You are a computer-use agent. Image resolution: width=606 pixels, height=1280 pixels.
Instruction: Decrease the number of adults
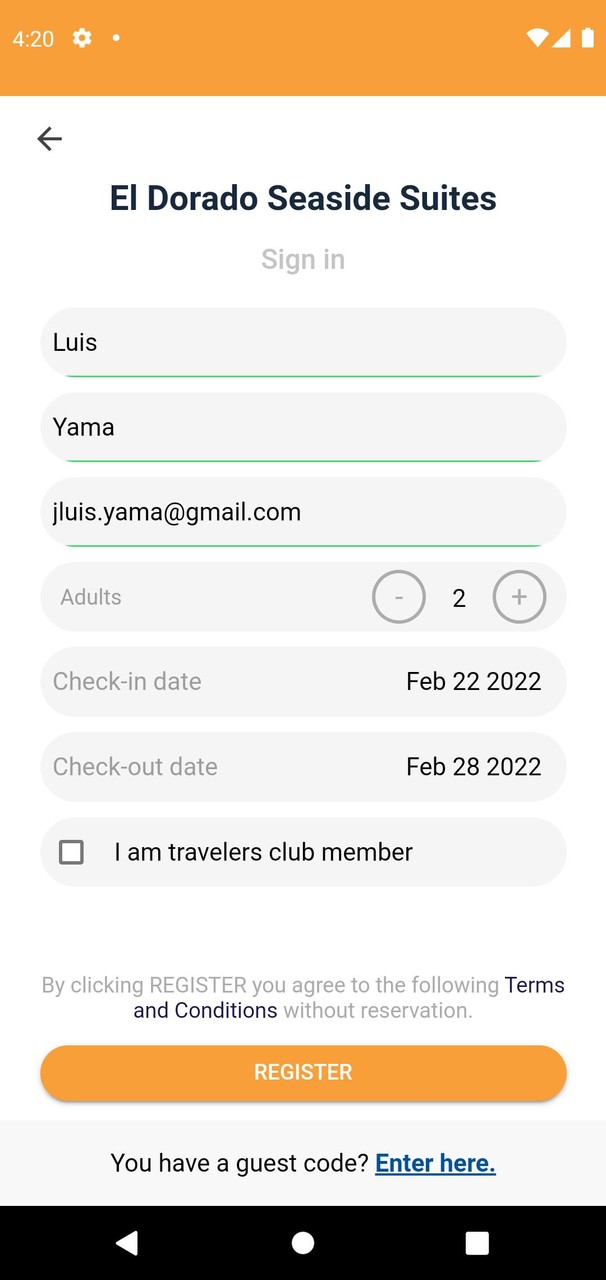point(399,598)
